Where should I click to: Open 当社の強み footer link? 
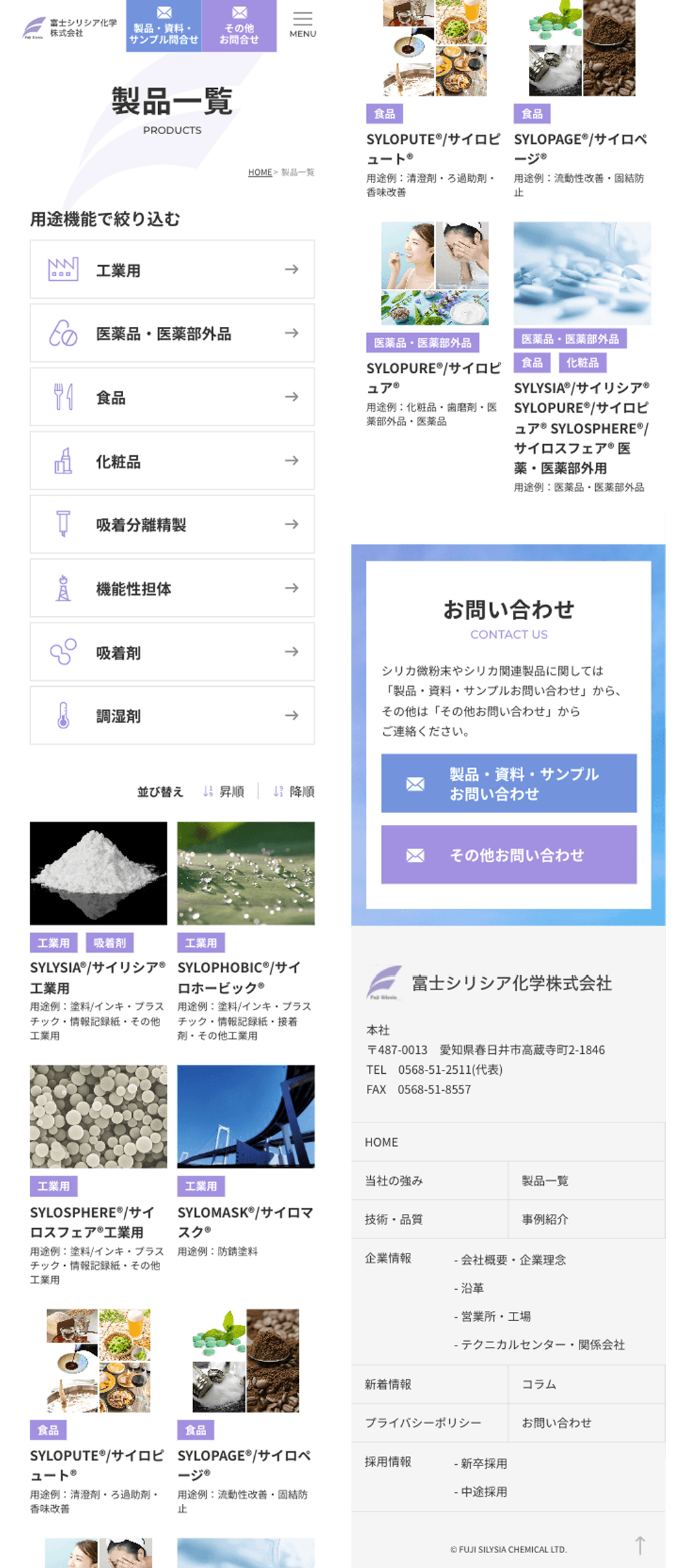[x=394, y=1181]
